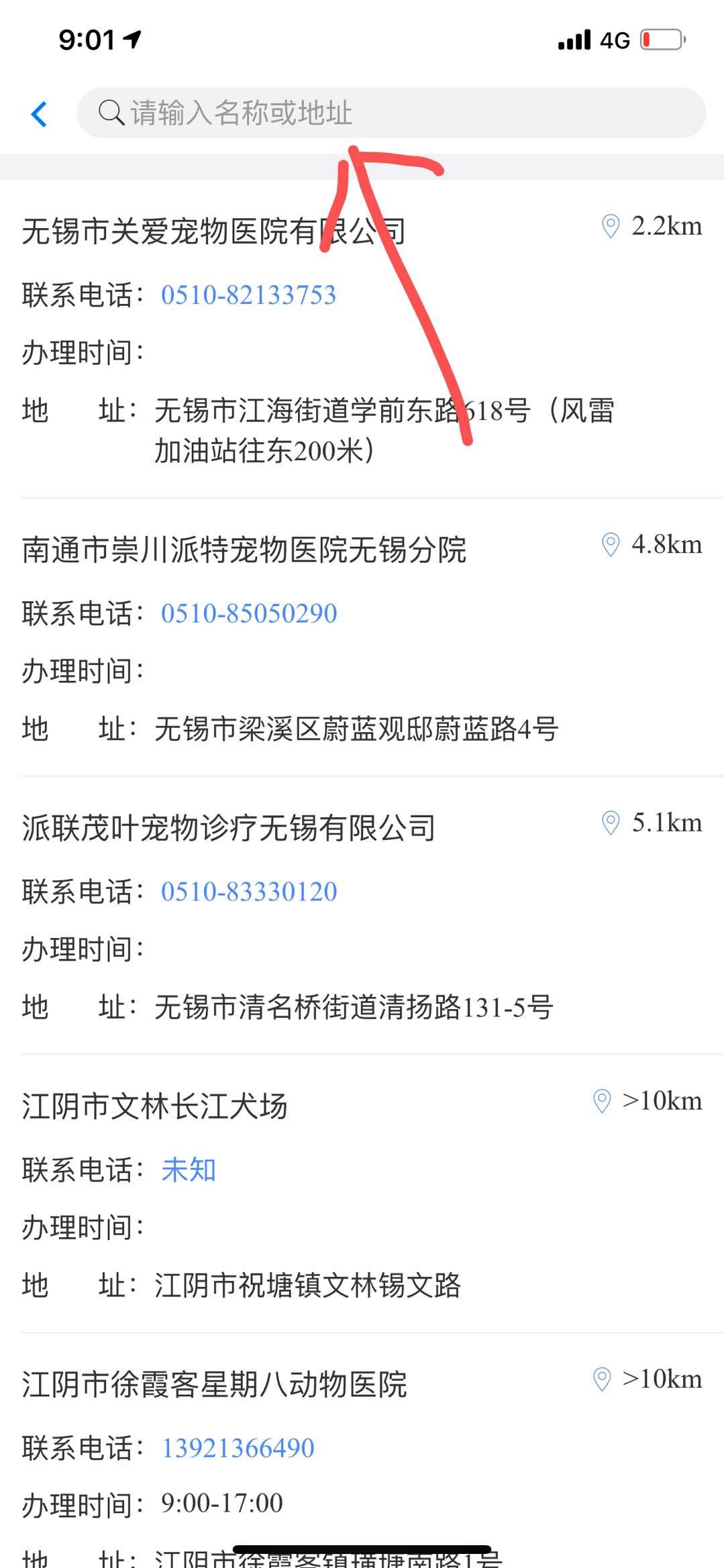Dial 0510-85050290
The width and height of the screenshot is (724, 1568).
coord(249,613)
